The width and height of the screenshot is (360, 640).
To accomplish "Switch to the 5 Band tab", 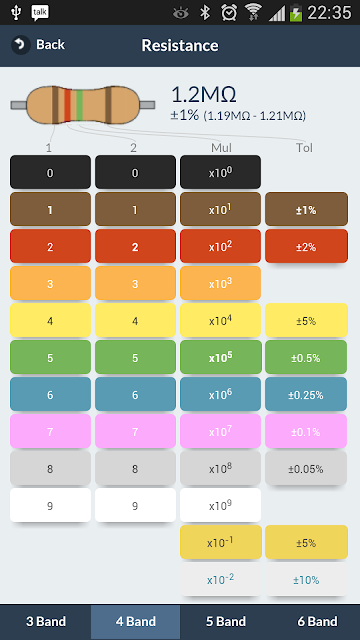I will (225, 622).
